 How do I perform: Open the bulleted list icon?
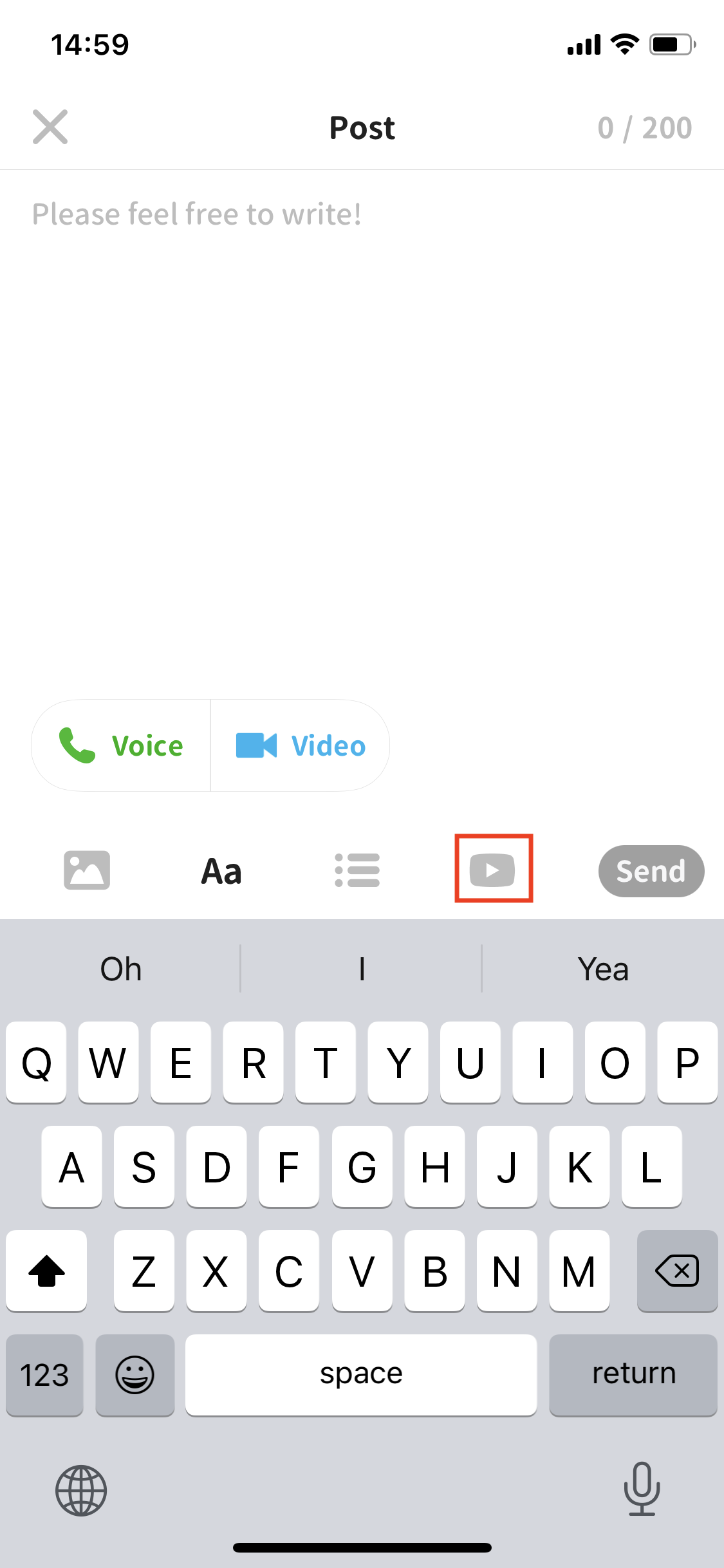(357, 870)
